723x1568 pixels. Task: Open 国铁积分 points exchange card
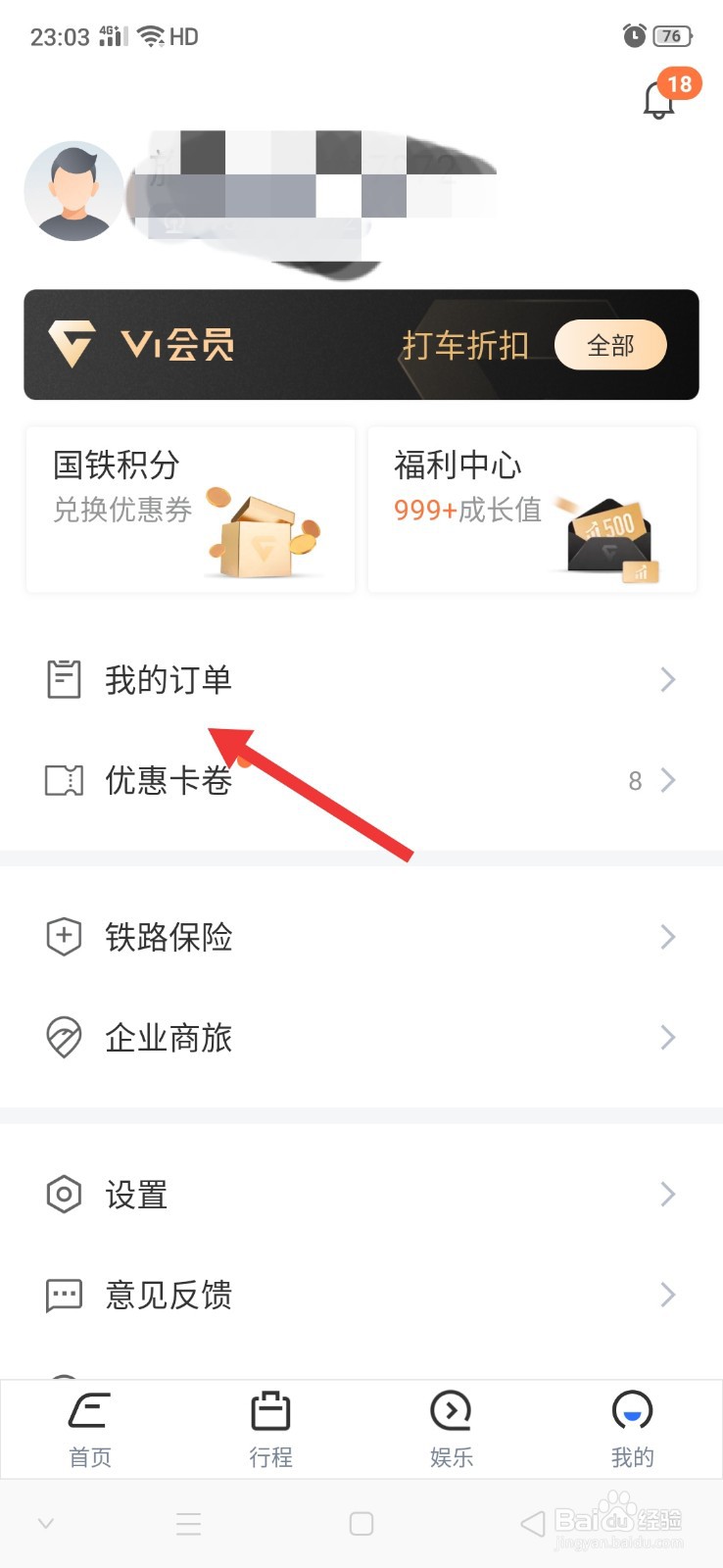[x=189, y=510]
